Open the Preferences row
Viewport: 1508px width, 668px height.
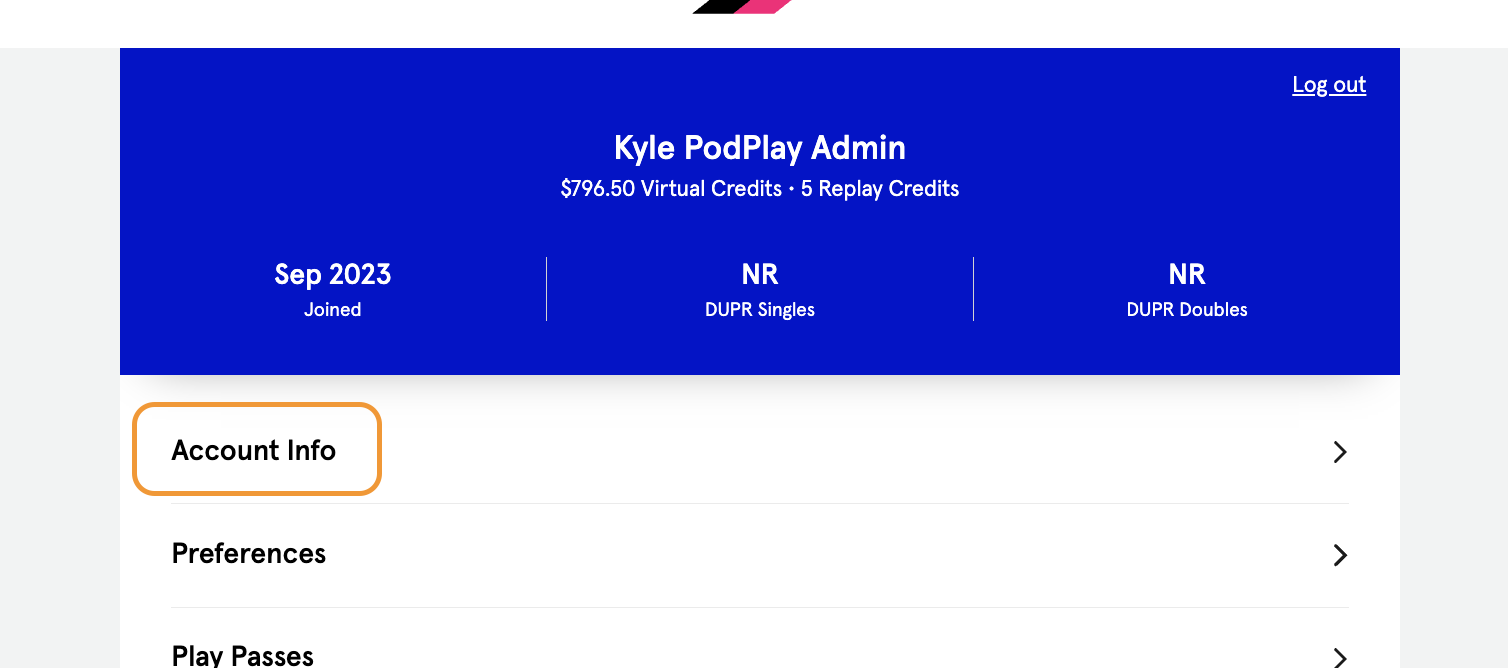tap(249, 554)
